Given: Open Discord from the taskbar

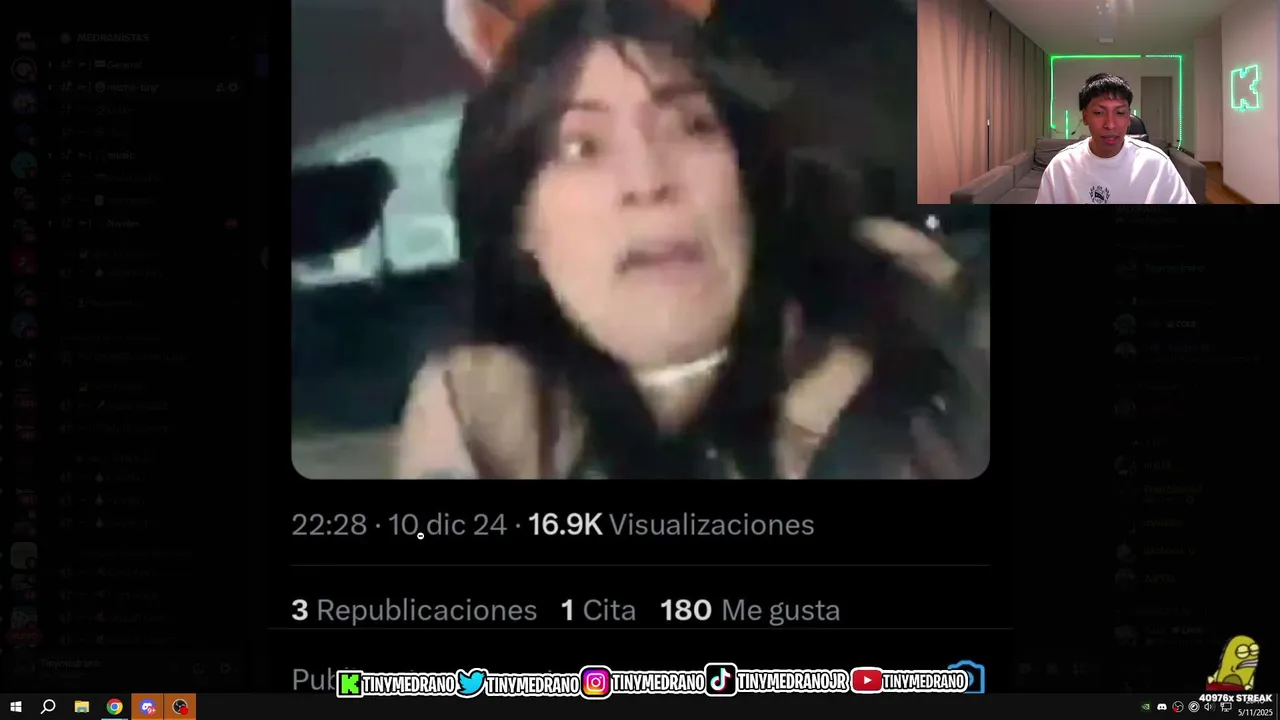Looking at the screenshot, I should pos(148,707).
